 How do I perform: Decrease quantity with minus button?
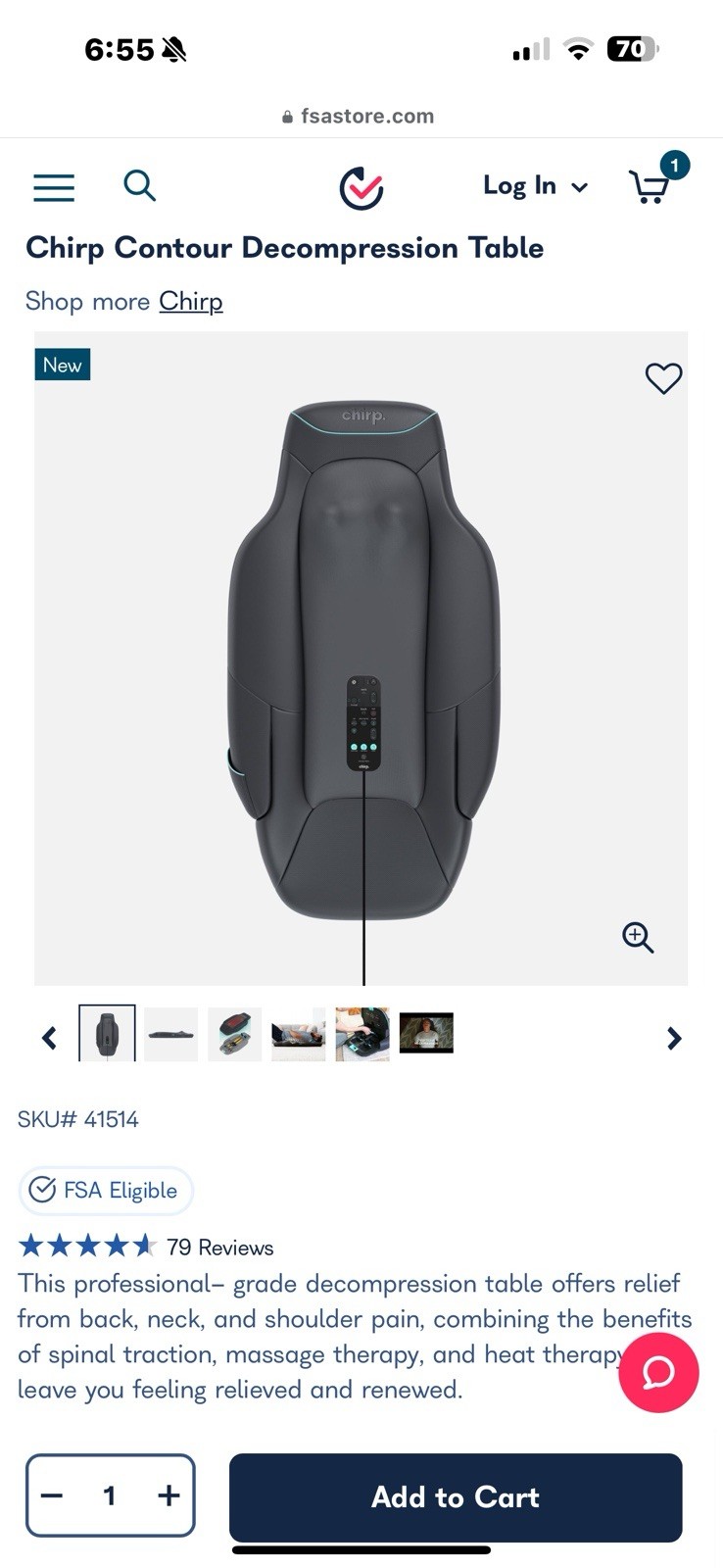53,1495
